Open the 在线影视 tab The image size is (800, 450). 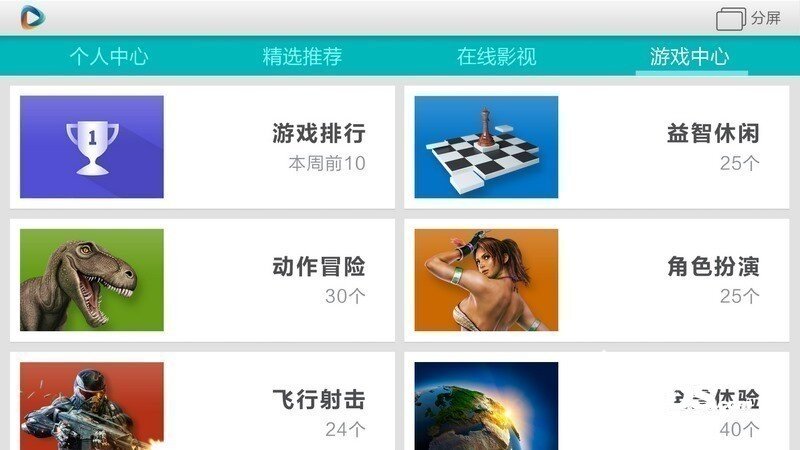(x=496, y=56)
